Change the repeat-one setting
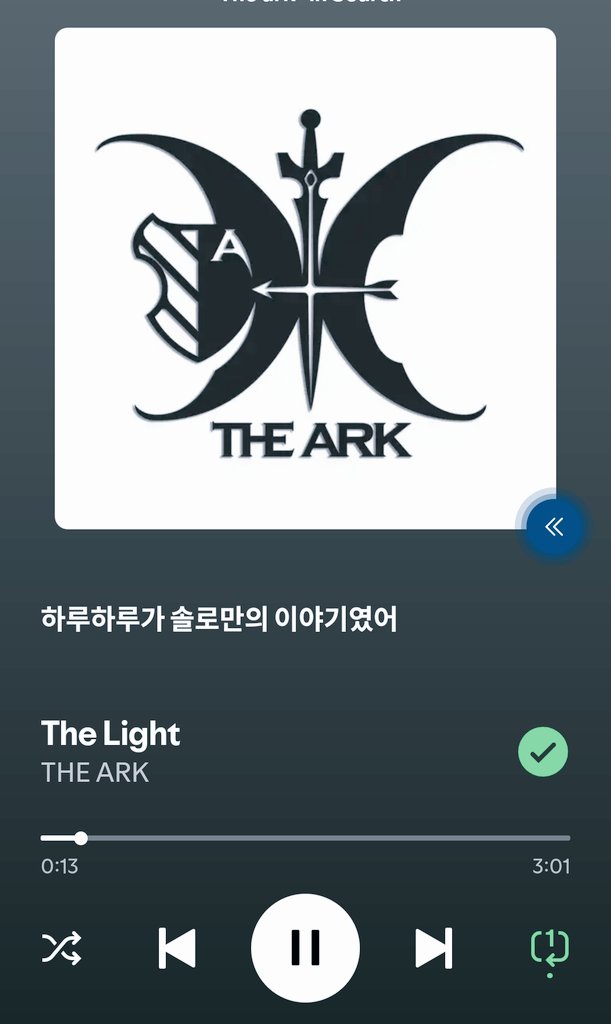Screen dimensions: 611x1024 coord(550,948)
